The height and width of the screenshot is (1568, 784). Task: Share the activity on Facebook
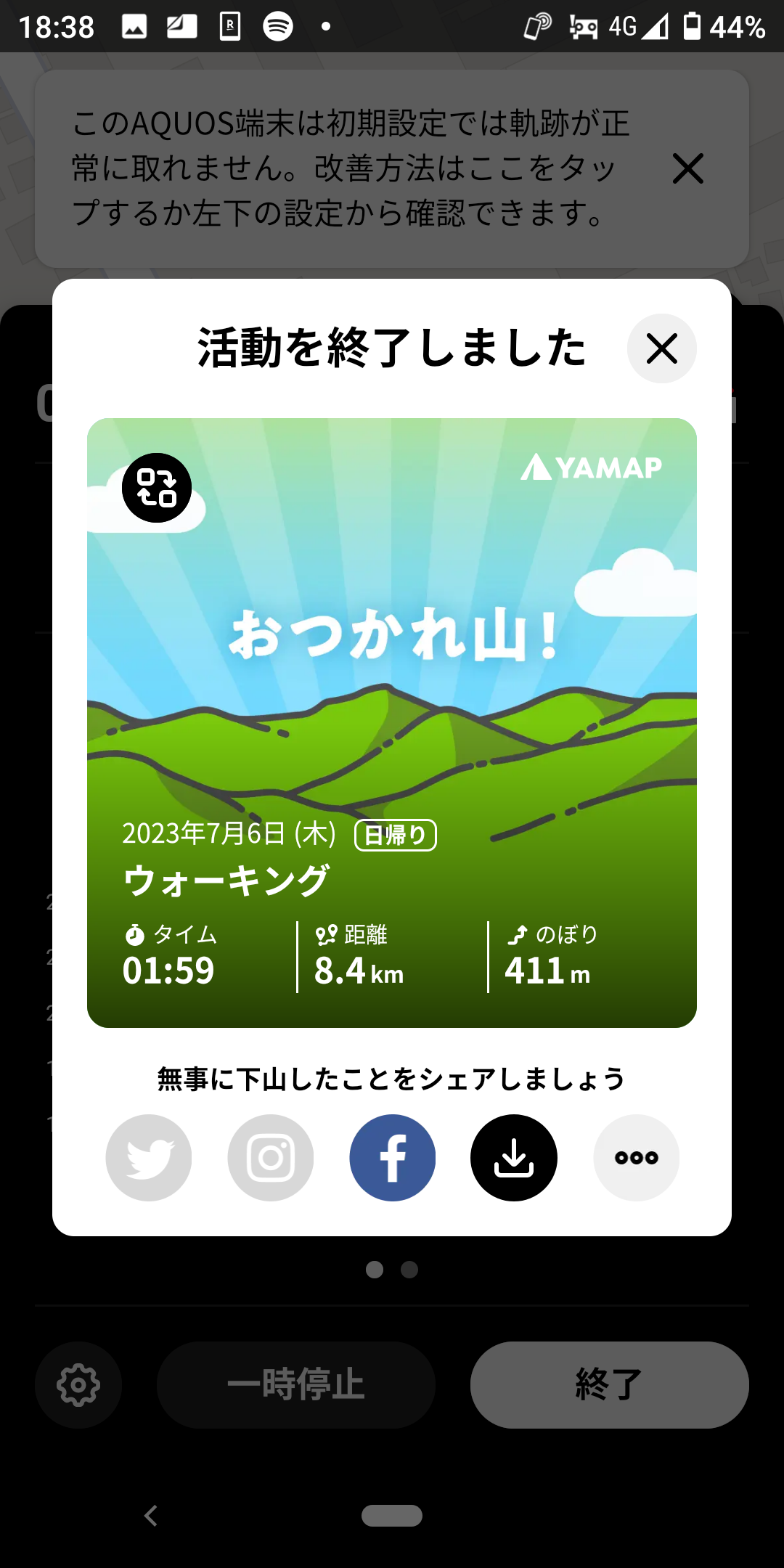point(393,1157)
